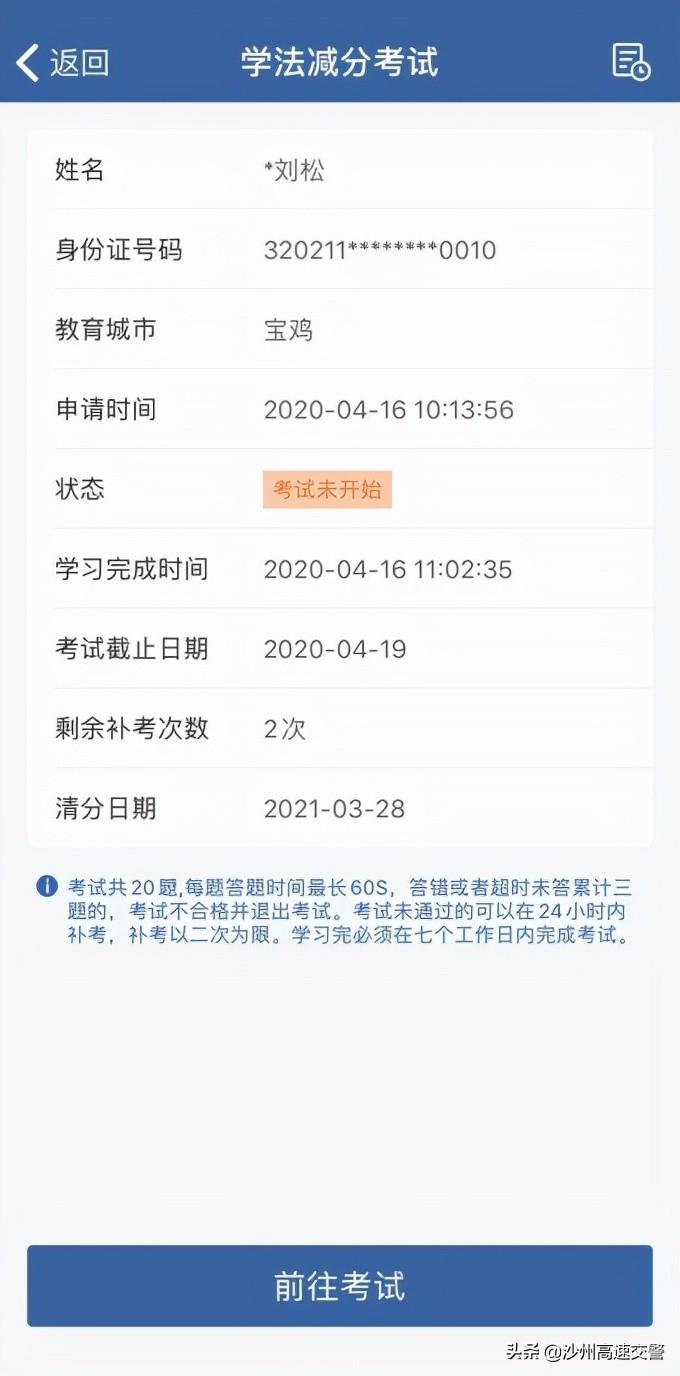Start the exam via 前往考试

[x=340, y=1286]
